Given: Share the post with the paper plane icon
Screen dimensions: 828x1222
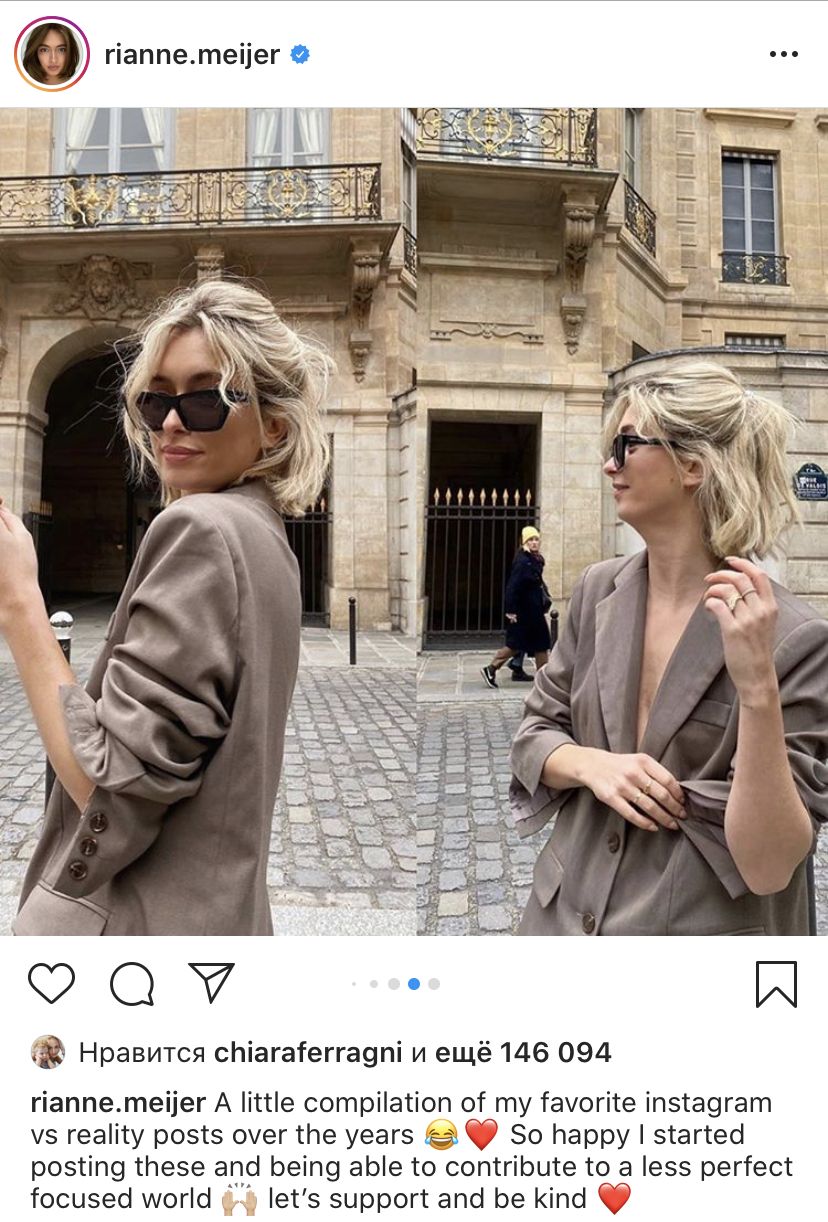Looking at the screenshot, I should 211,983.
